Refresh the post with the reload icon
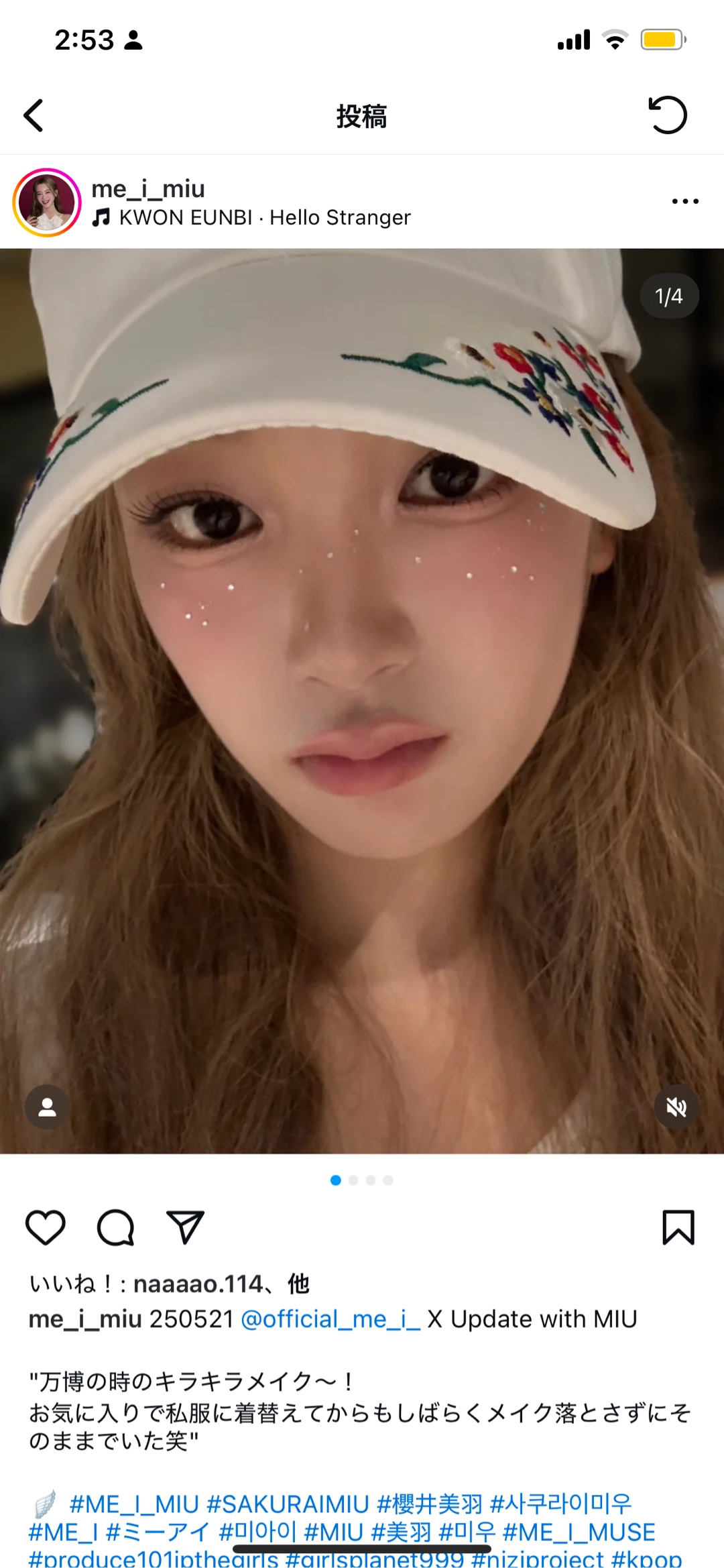The image size is (724, 1568). [667, 115]
